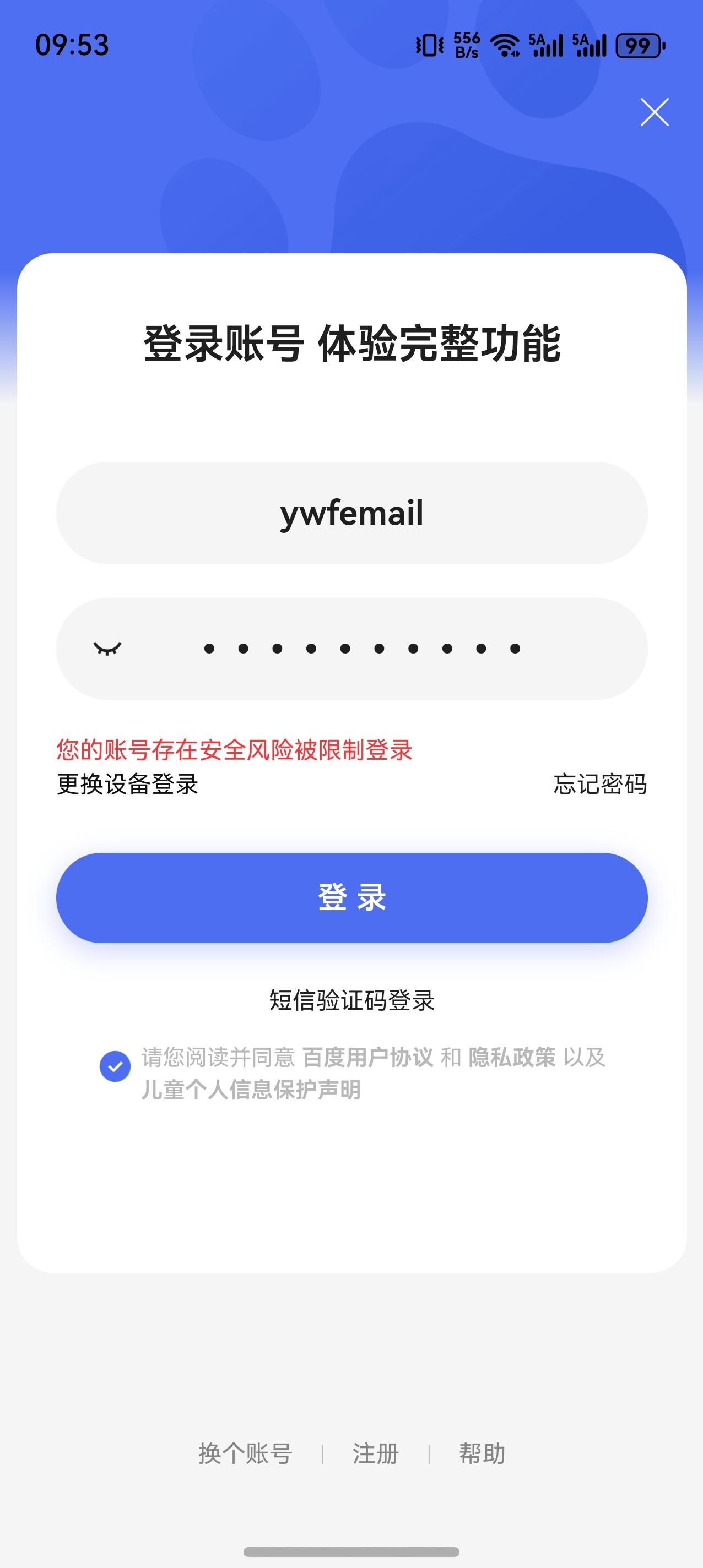Tap the battery indicator showing 99
The height and width of the screenshot is (1568, 703).
(636, 44)
